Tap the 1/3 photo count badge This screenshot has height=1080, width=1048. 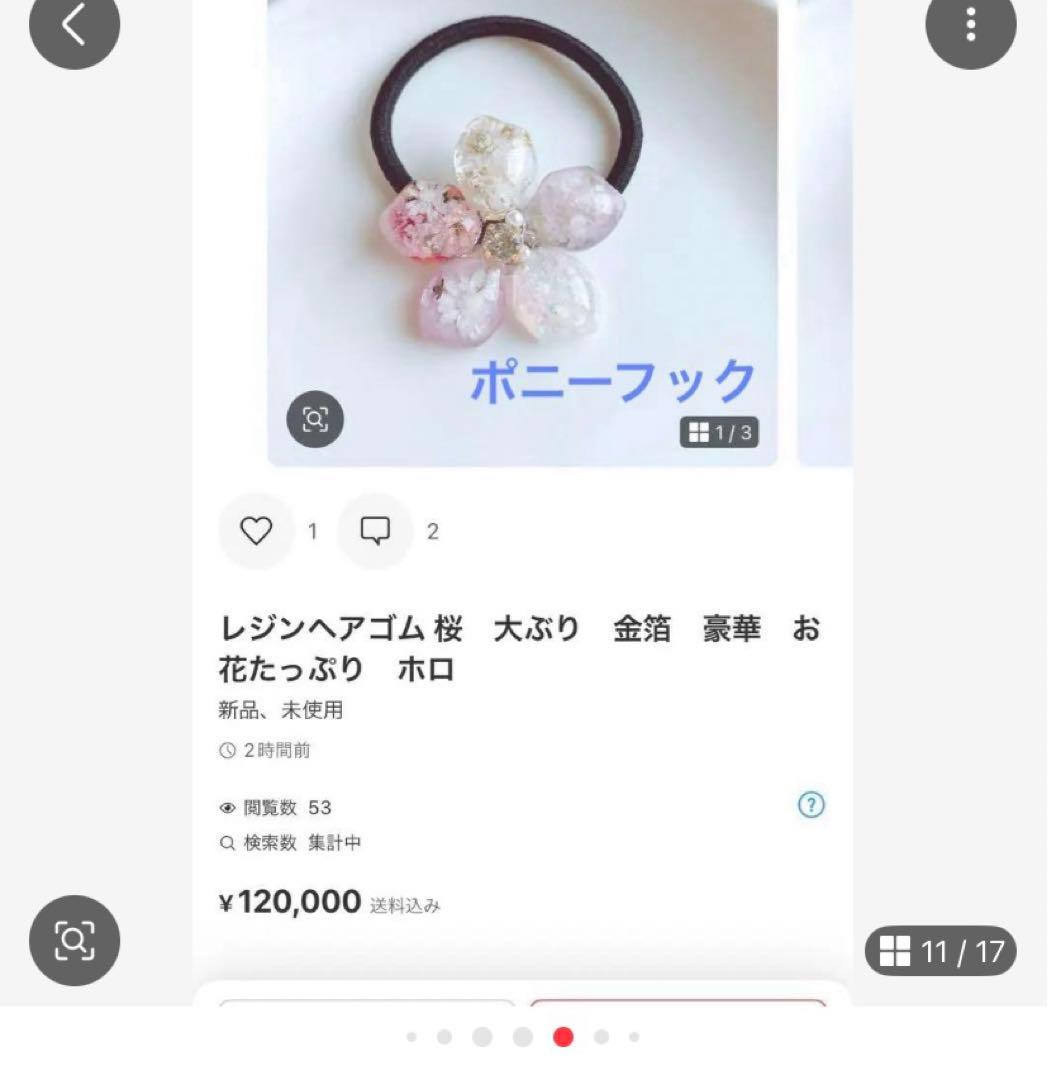[x=721, y=433]
